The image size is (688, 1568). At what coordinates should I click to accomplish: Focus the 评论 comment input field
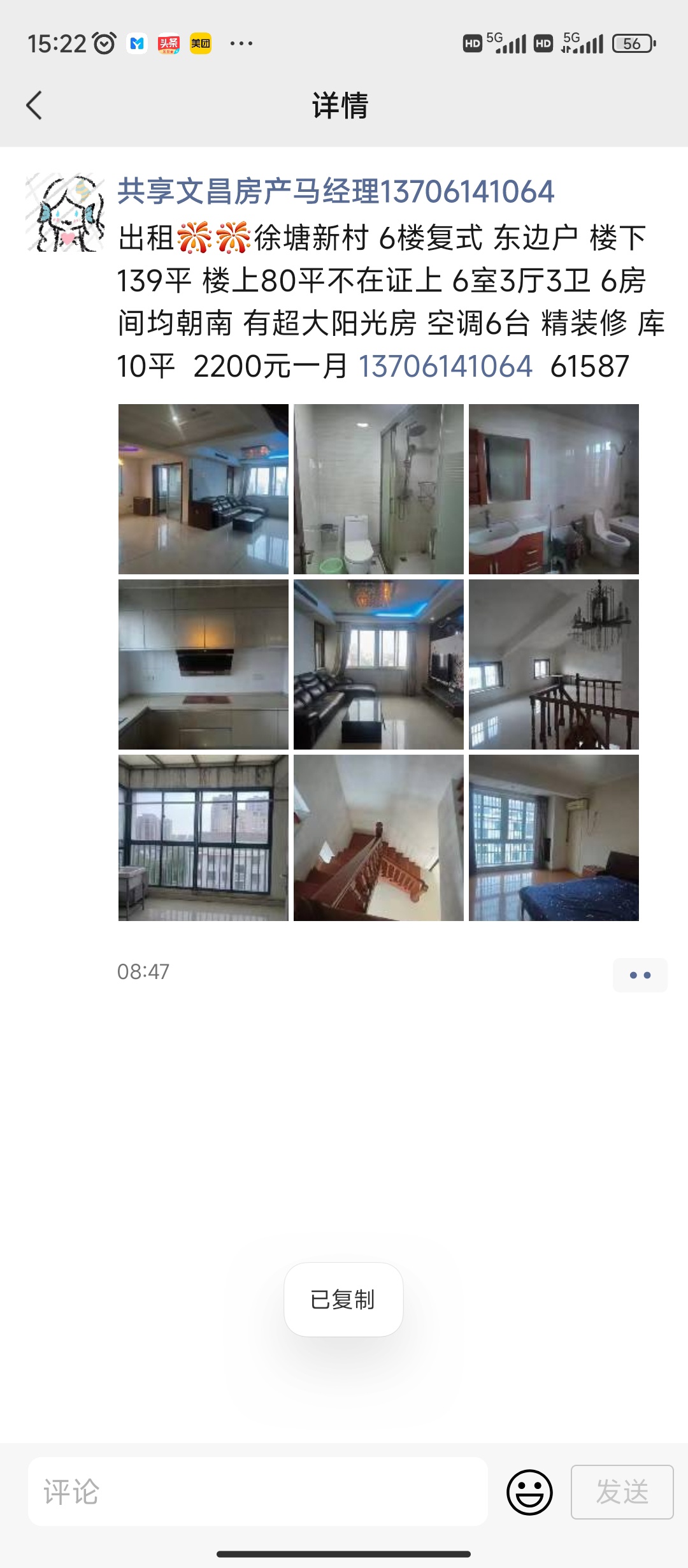(x=258, y=1492)
